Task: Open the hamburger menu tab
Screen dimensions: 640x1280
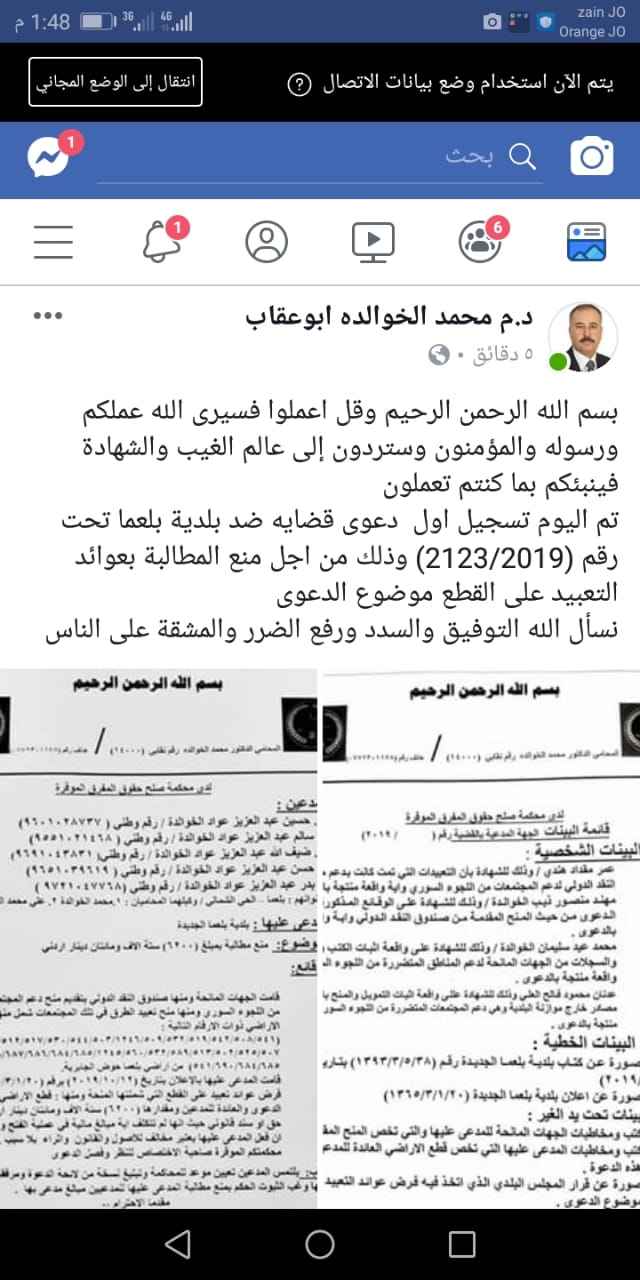Action: (x=53, y=242)
